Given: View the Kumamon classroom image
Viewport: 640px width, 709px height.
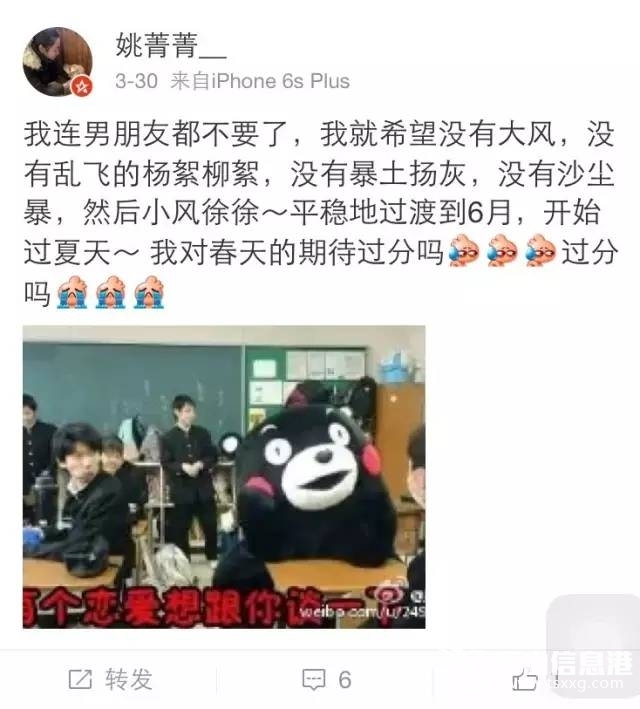Looking at the screenshot, I should pyautogui.click(x=224, y=476).
